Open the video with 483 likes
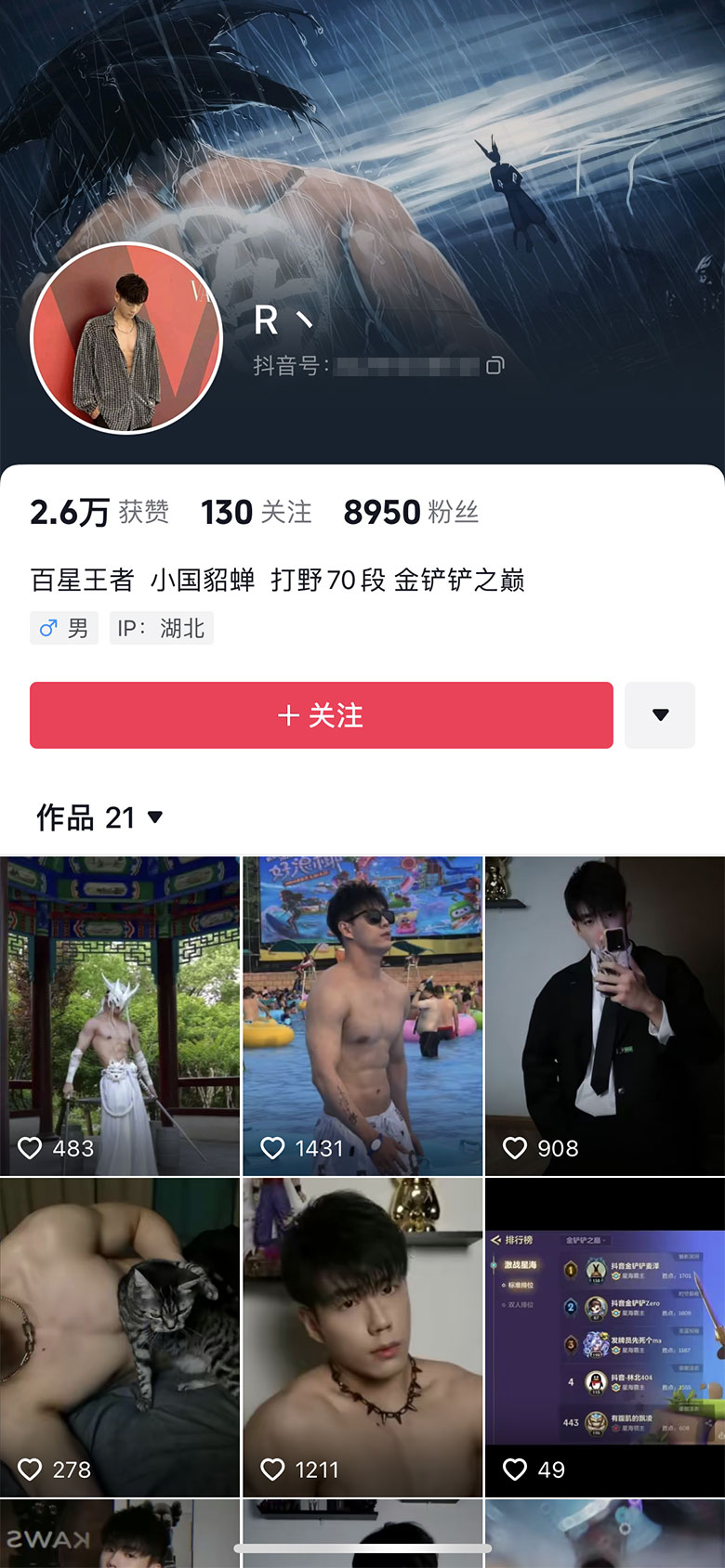This screenshot has height=1568, width=725. pyautogui.click(x=120, y=1016)
